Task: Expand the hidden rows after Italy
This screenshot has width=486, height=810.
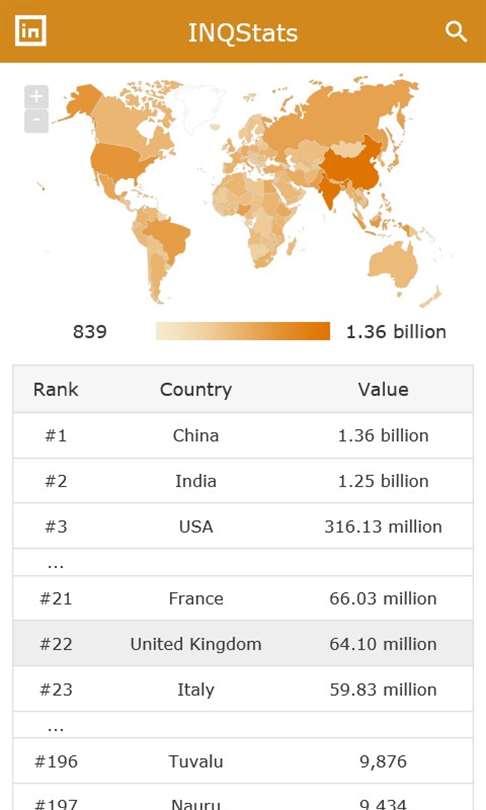Action: click(243, 725)
